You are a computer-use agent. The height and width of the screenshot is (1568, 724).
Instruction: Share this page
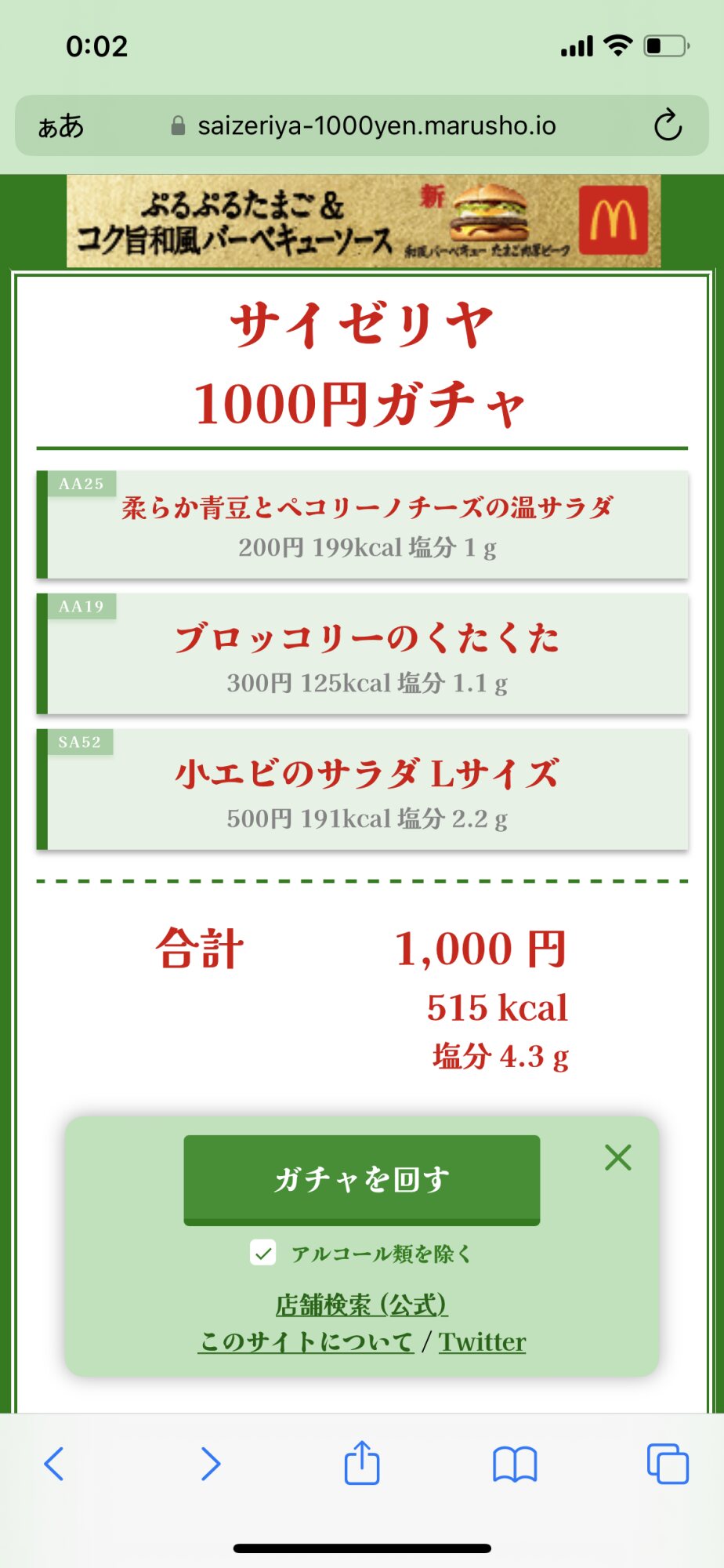point(362,1461)
